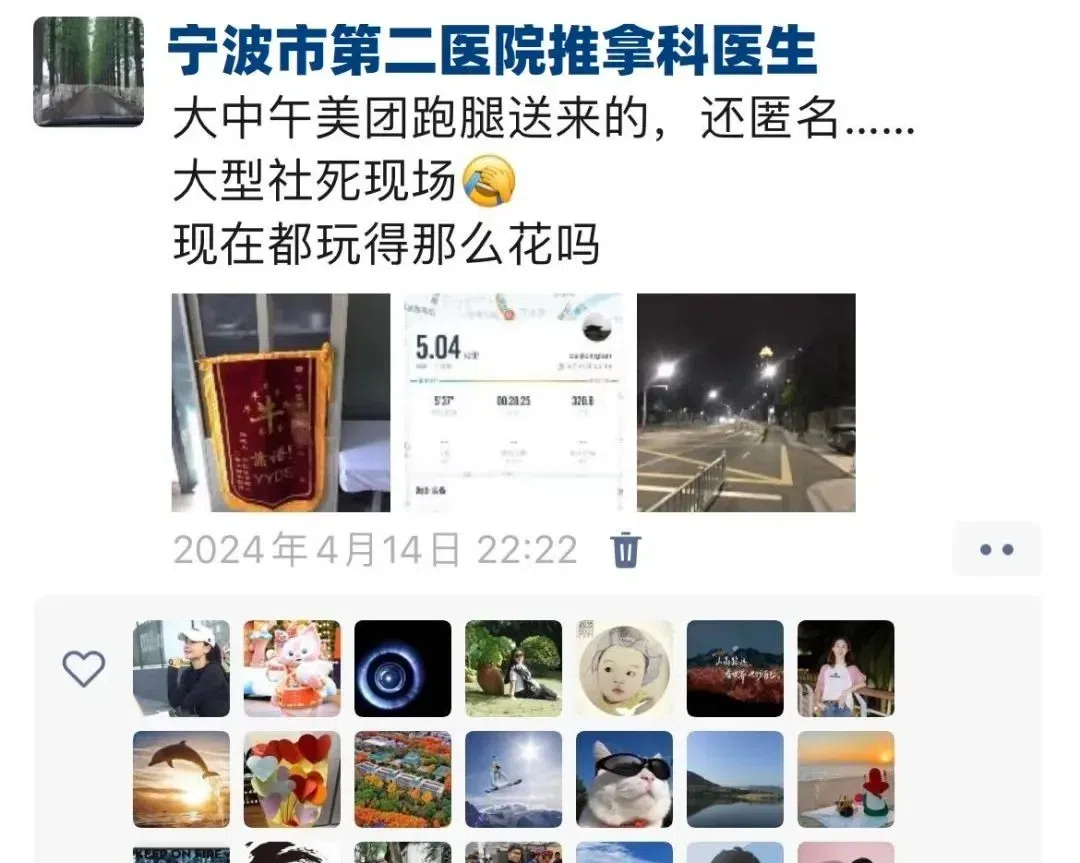The image size is (1080, 863).
Task: Open liker with paper hearts avatar
Action: (292, 780)
